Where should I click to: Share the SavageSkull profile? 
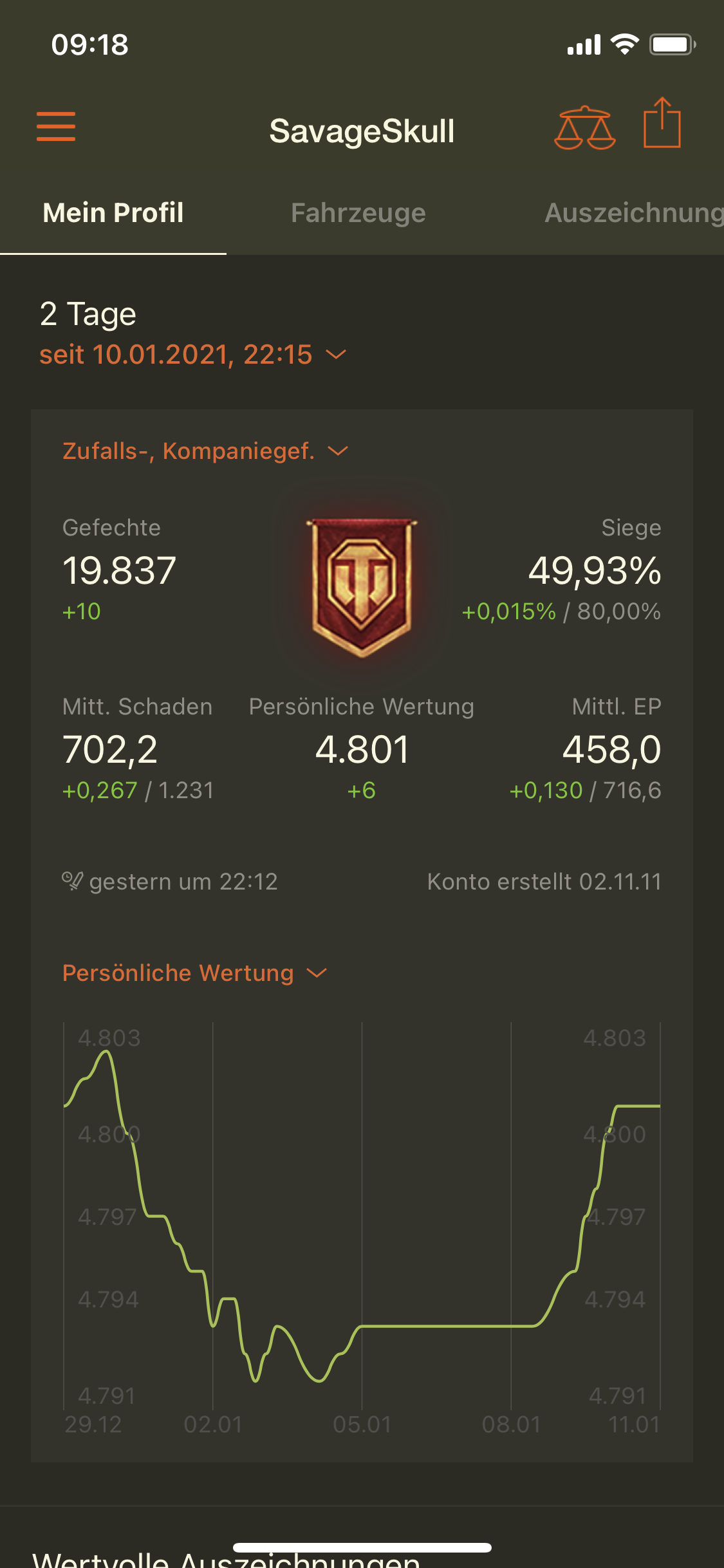pyautogui.click(x=662, y=124)
